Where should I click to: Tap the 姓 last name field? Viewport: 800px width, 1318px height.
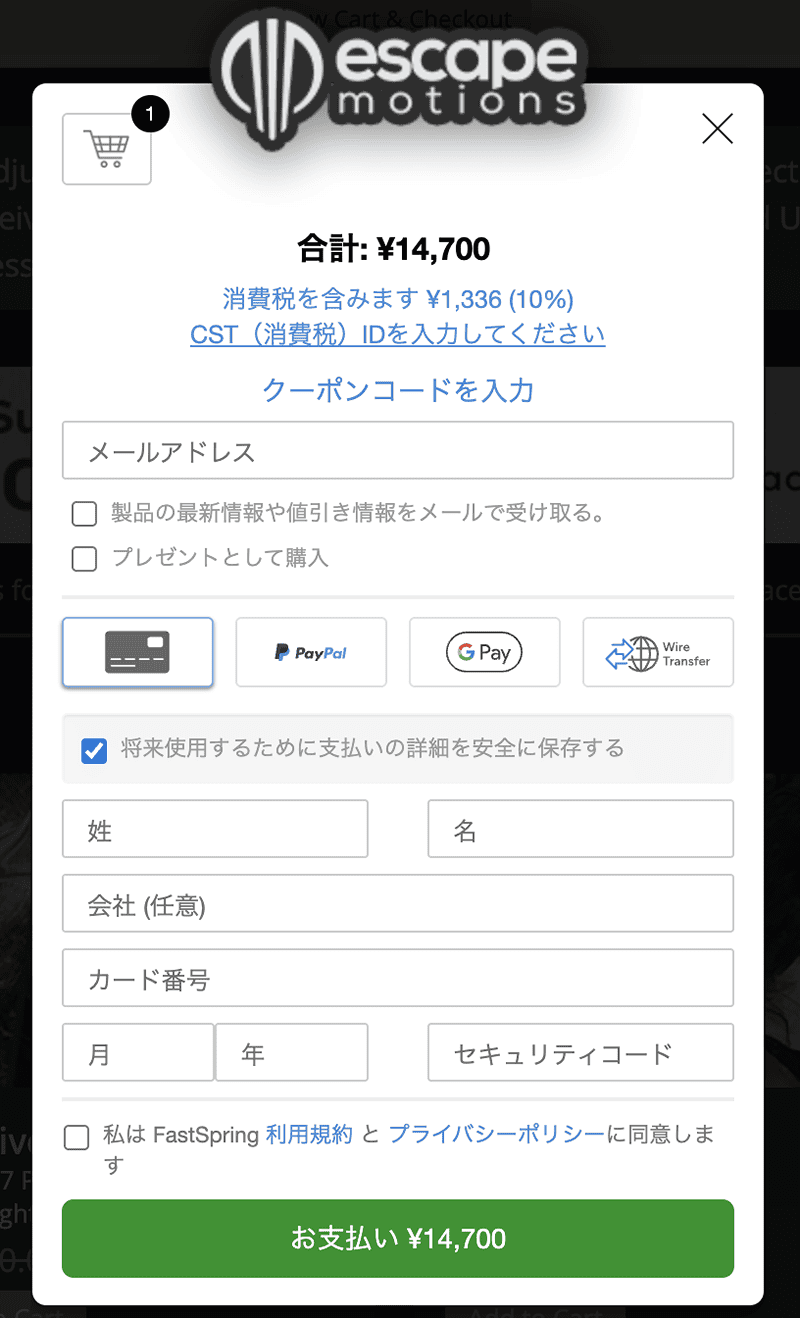point(215,829)
